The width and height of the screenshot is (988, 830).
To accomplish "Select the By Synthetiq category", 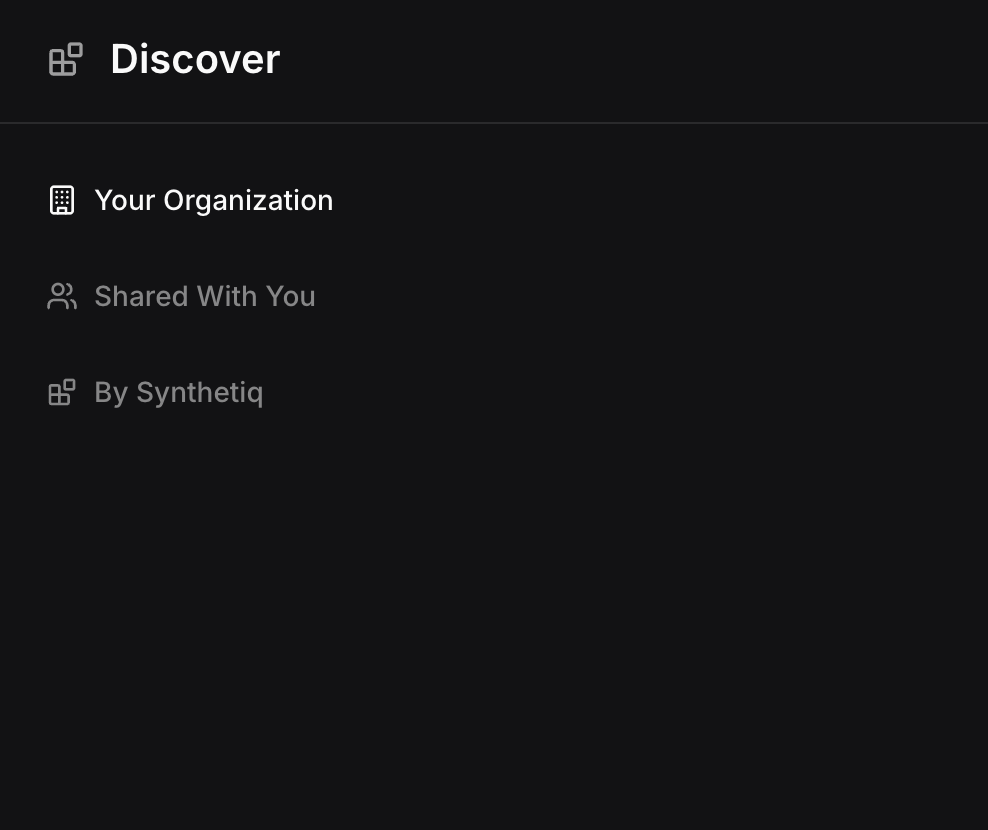I will 178,392.
